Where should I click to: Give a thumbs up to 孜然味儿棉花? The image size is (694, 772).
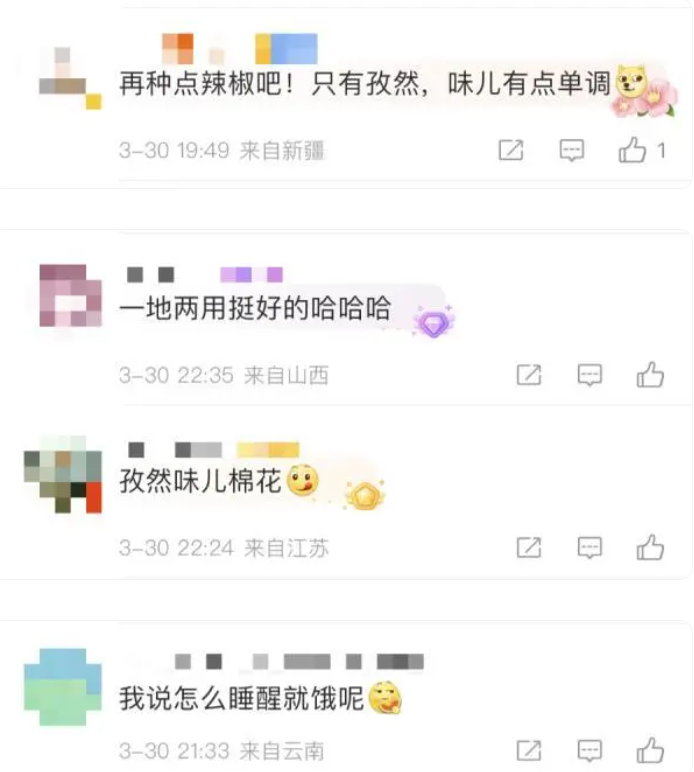[650, 547]
